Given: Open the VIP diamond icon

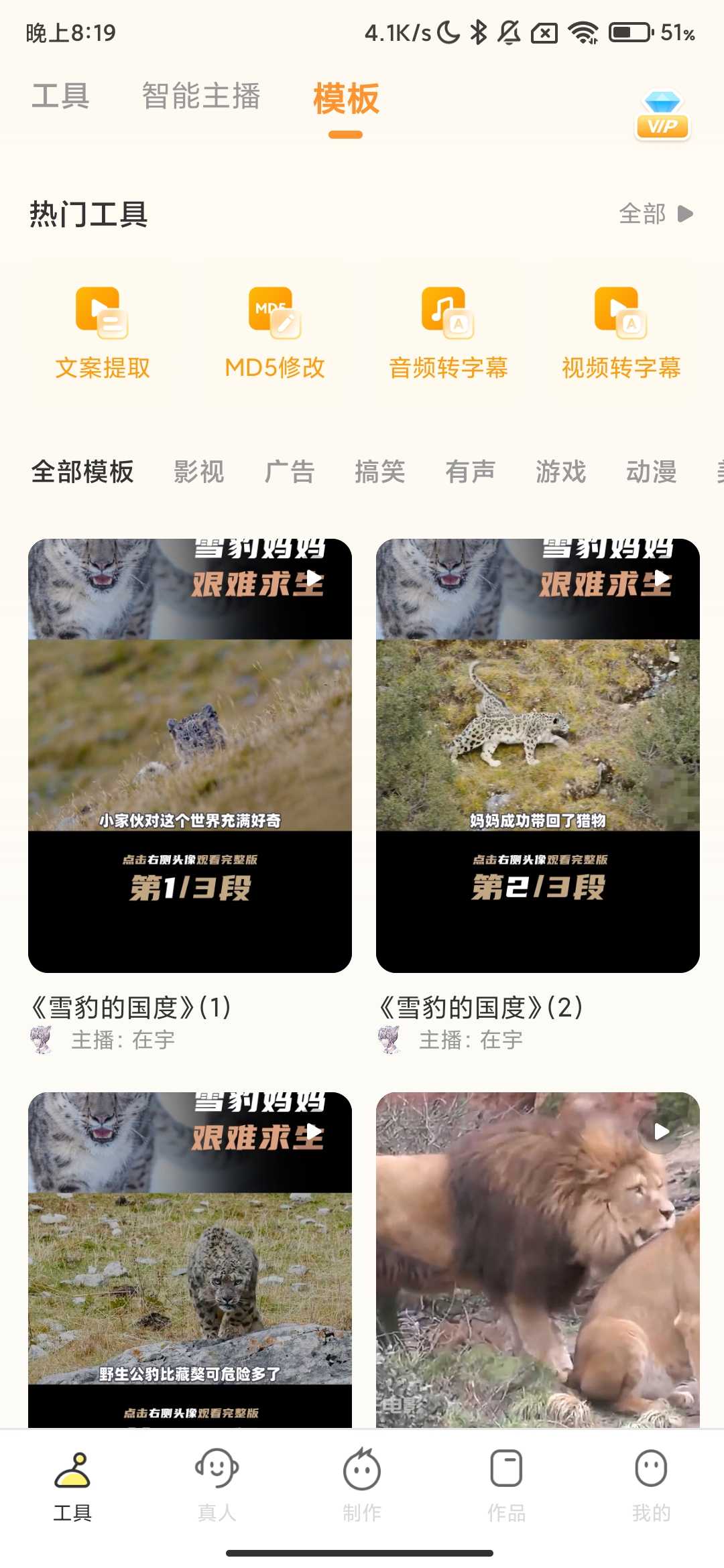Looking at the screenshot, I should [662, 115].
